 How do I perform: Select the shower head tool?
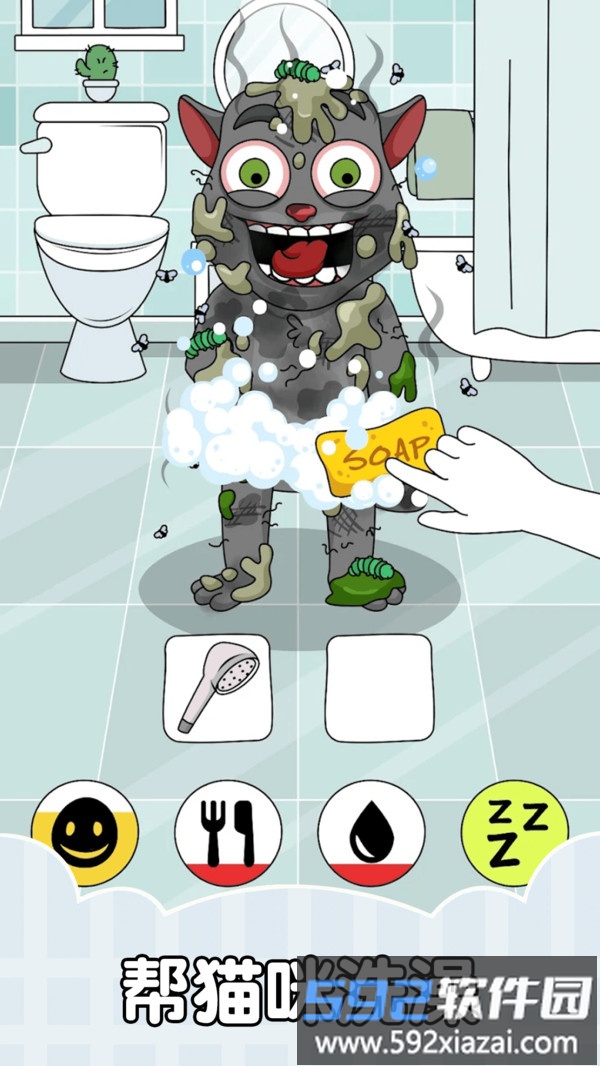pyautogui.click(x=218, y=688)
